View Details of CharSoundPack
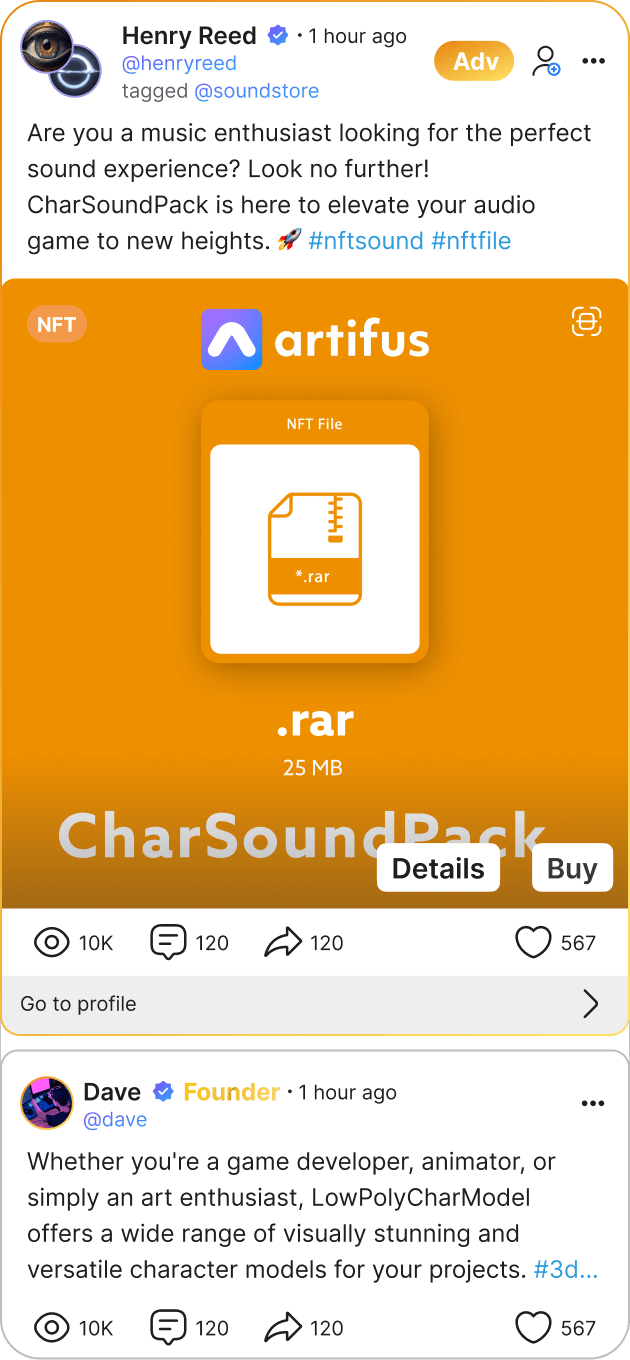 pyautogui.click(x=438, y=869)
